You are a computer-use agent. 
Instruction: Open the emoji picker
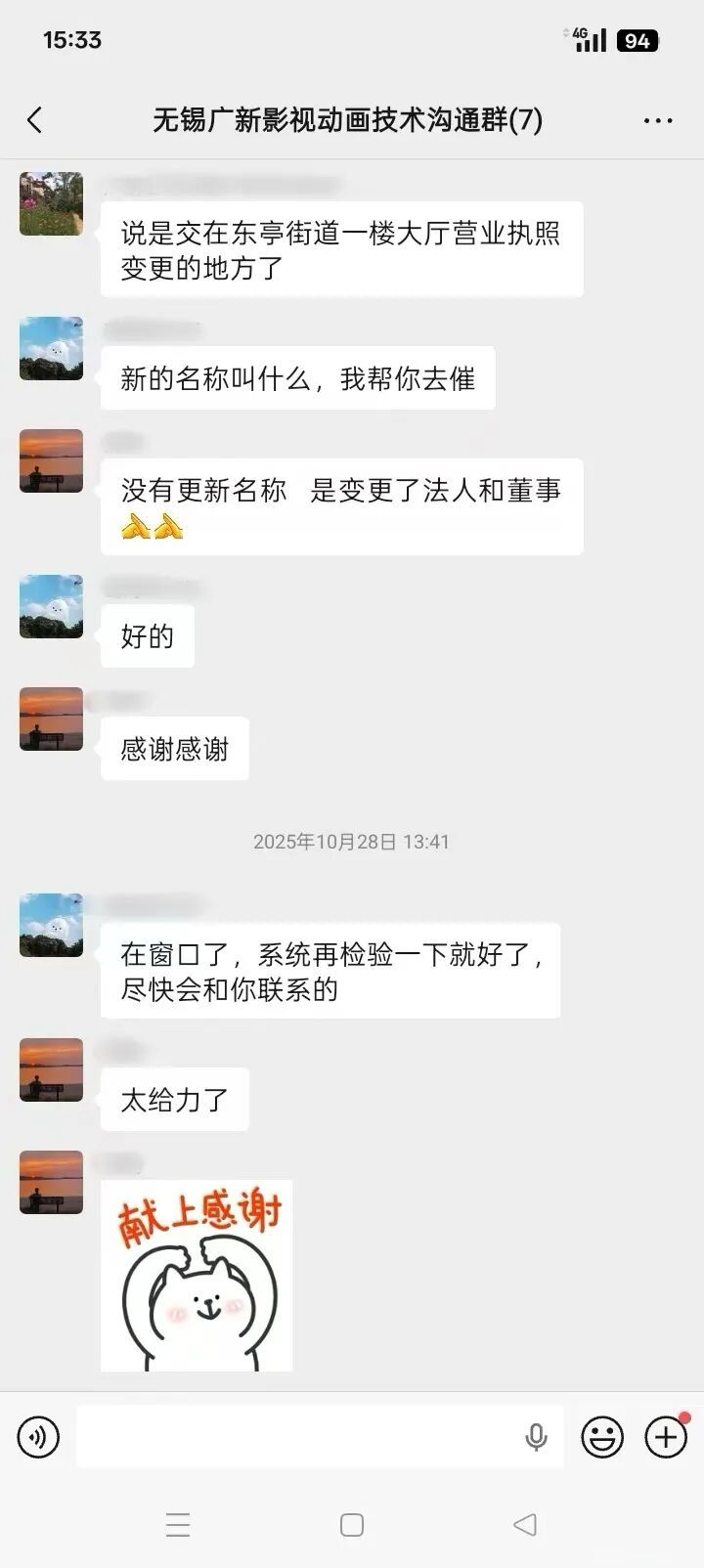point(602,1437)
